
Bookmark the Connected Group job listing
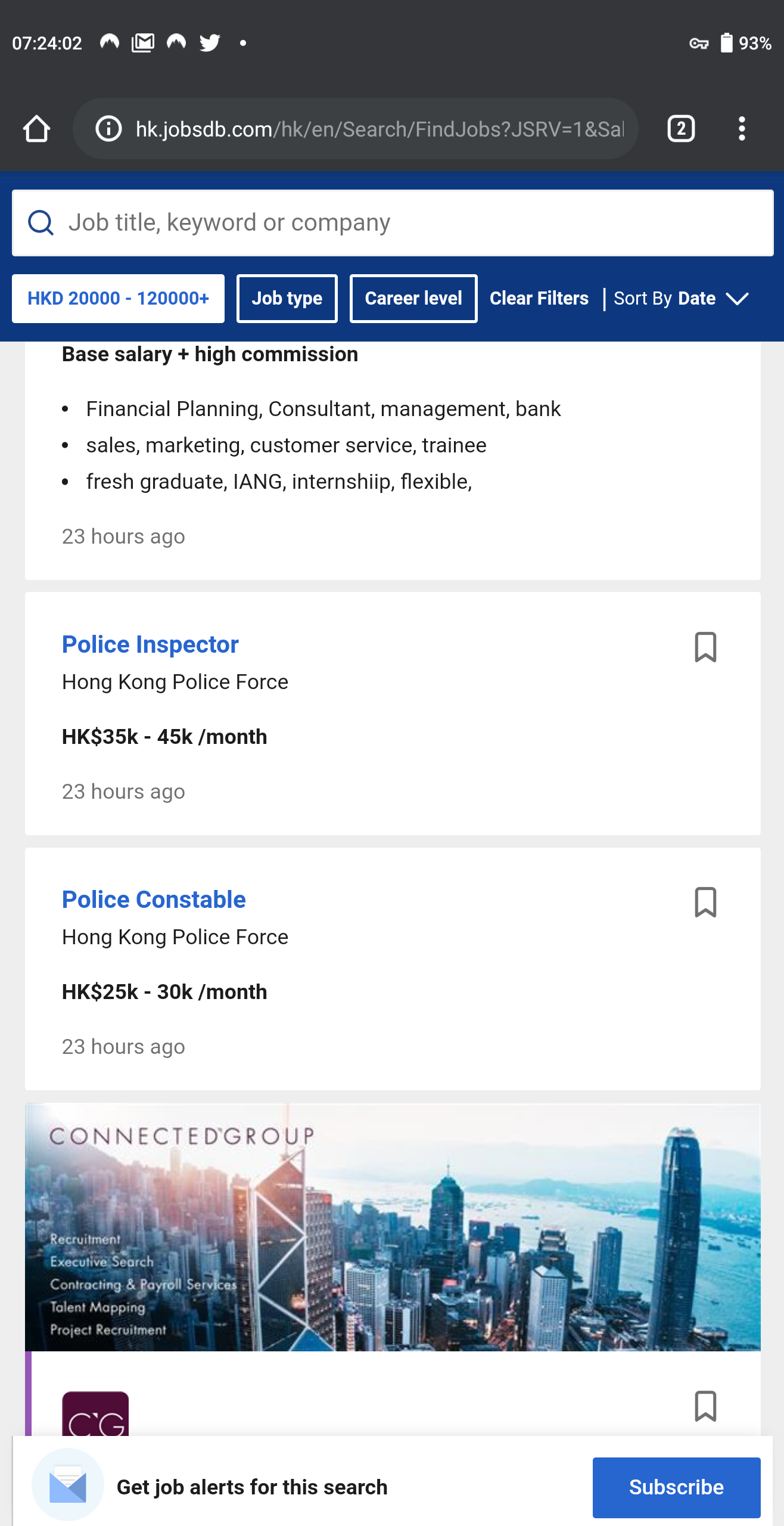click(705, 1407)
